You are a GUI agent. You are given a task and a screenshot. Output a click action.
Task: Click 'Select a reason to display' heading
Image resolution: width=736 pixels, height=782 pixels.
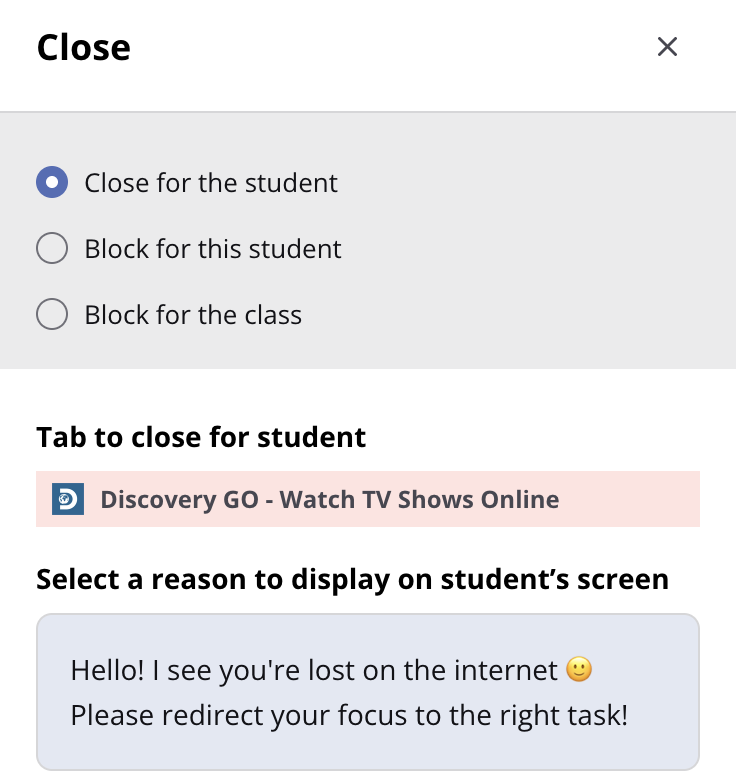(352, 579)
